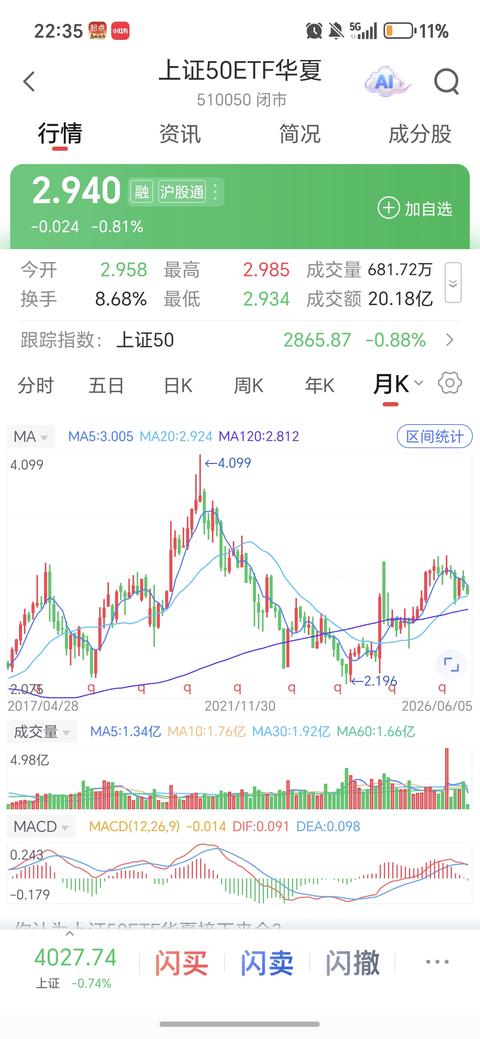
Task: Tap the 区间统计 button
Action: tap(435, 437)
